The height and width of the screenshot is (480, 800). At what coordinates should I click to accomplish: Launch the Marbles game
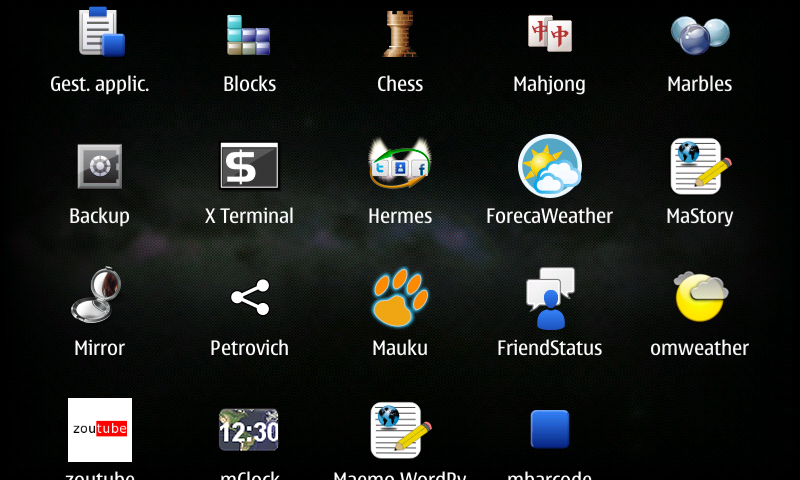click(x=699, y=35)
